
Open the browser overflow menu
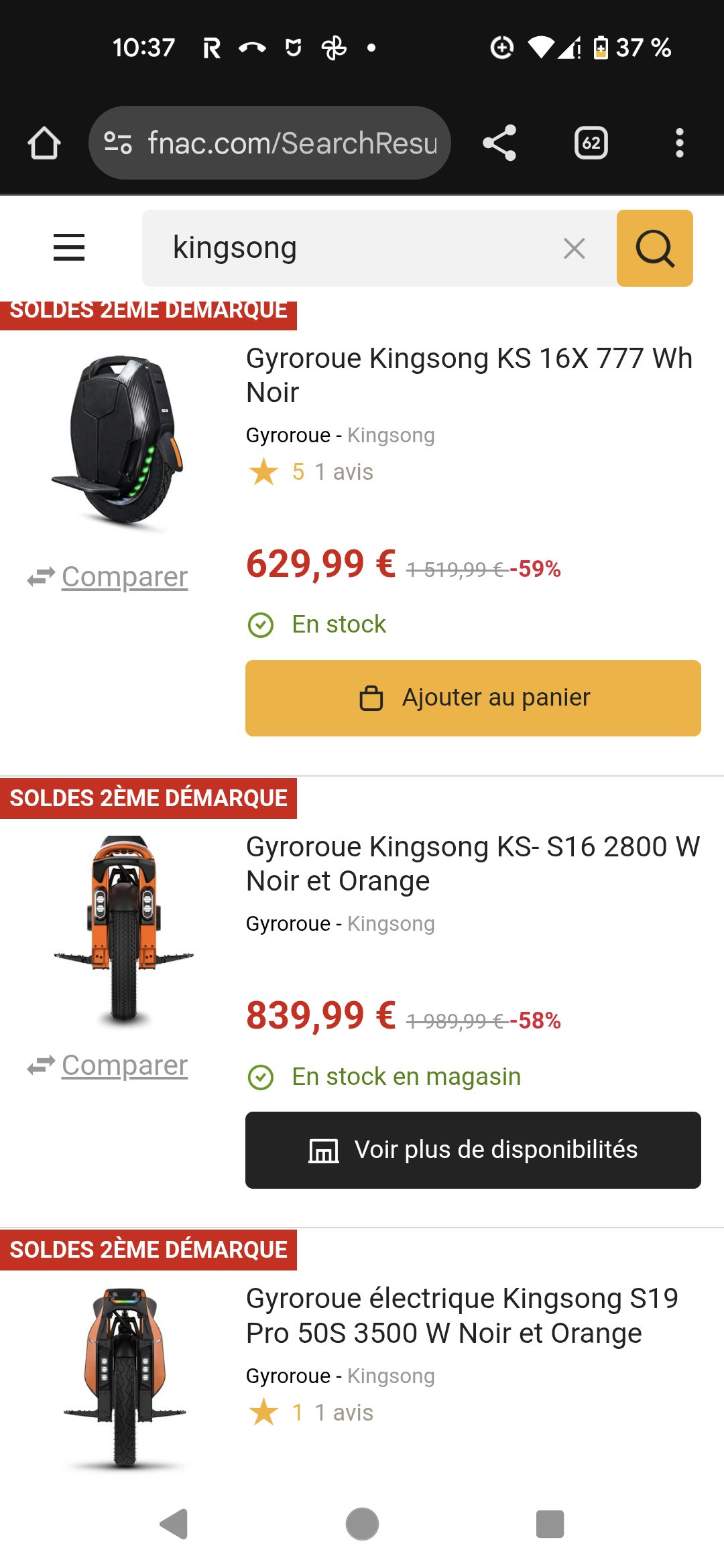(x=679, y=143)
